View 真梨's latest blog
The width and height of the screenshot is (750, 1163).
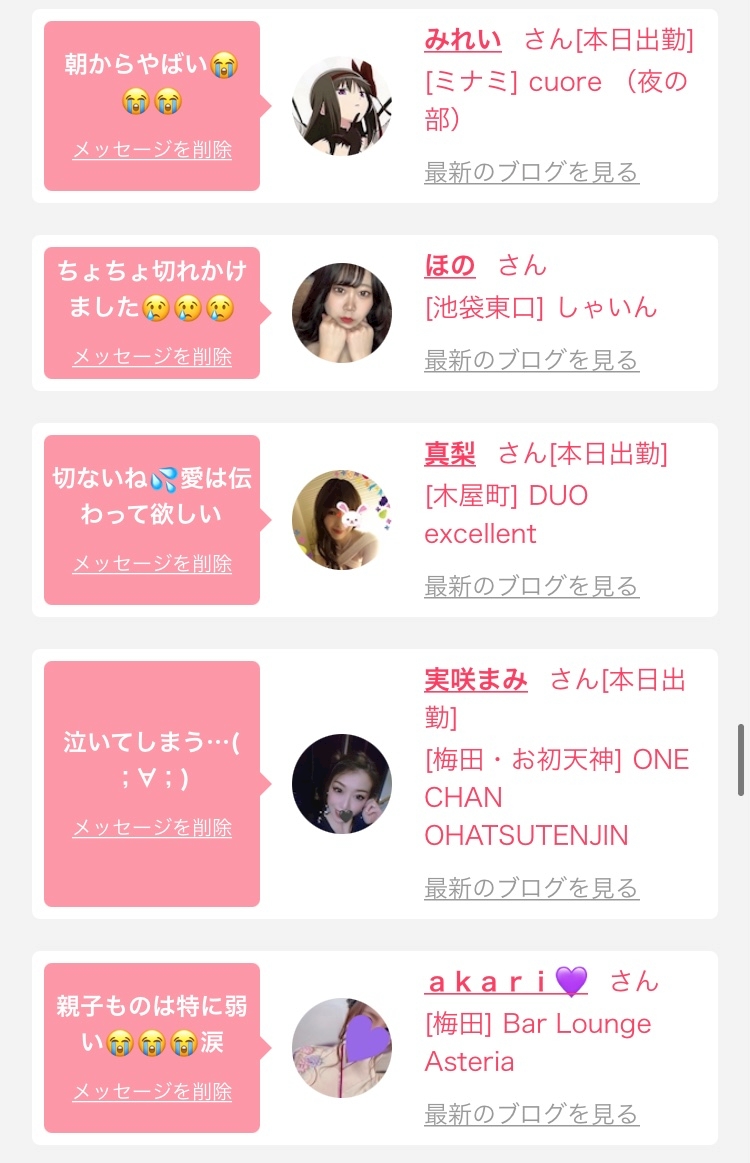[531, 587]
